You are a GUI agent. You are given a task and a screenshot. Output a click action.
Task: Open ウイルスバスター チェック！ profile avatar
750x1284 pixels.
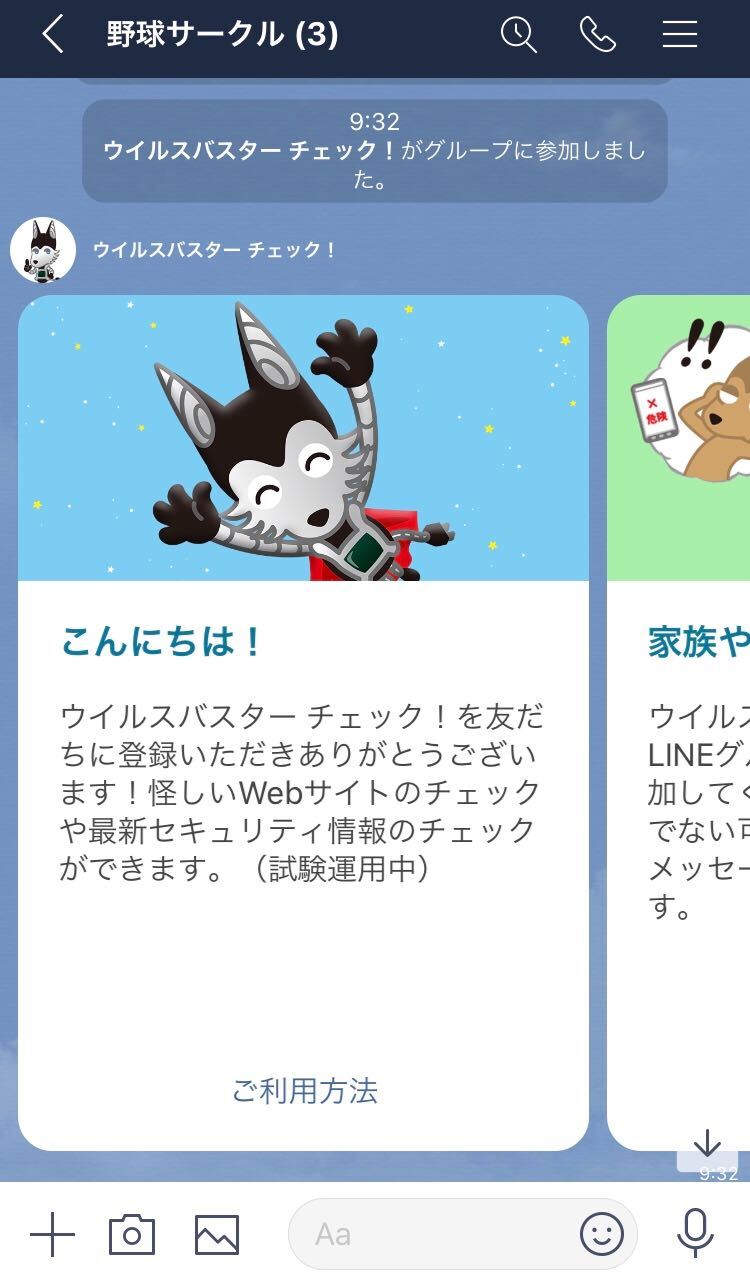click(43, 250)
